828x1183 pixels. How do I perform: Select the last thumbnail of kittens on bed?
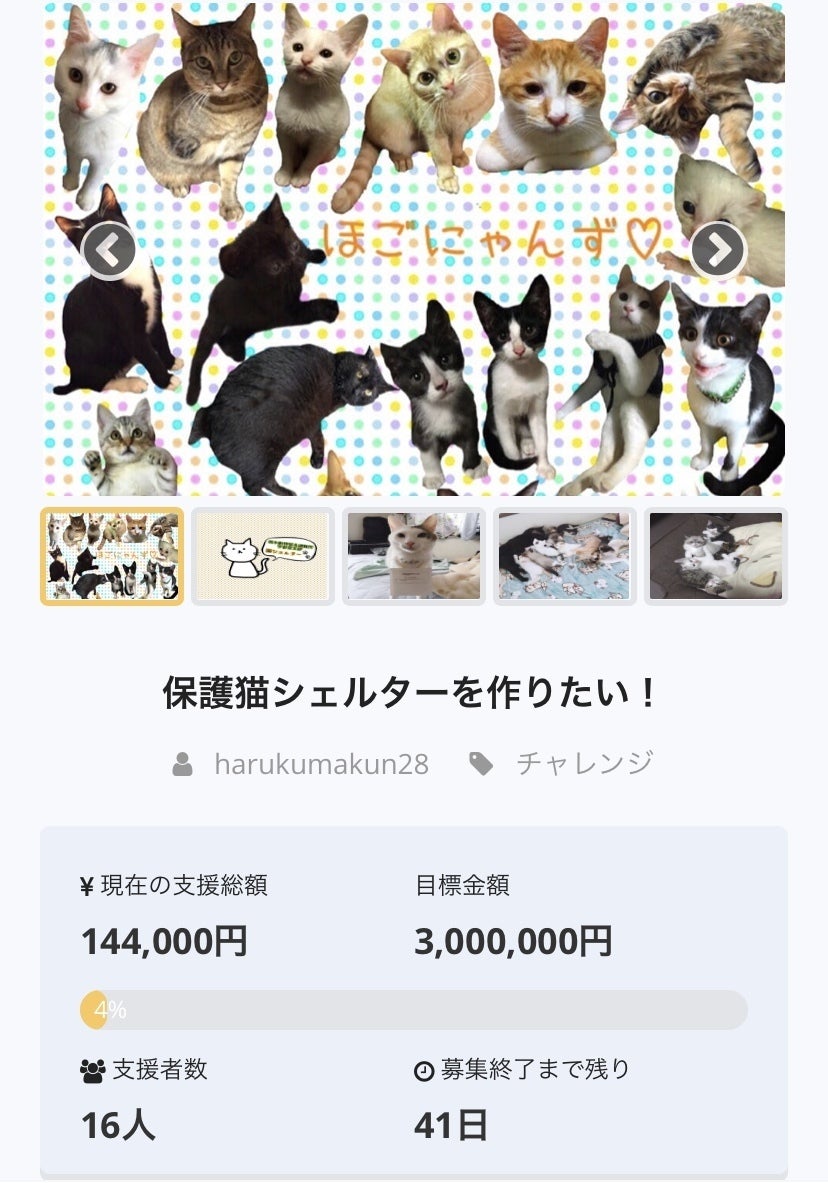point(716,556)
